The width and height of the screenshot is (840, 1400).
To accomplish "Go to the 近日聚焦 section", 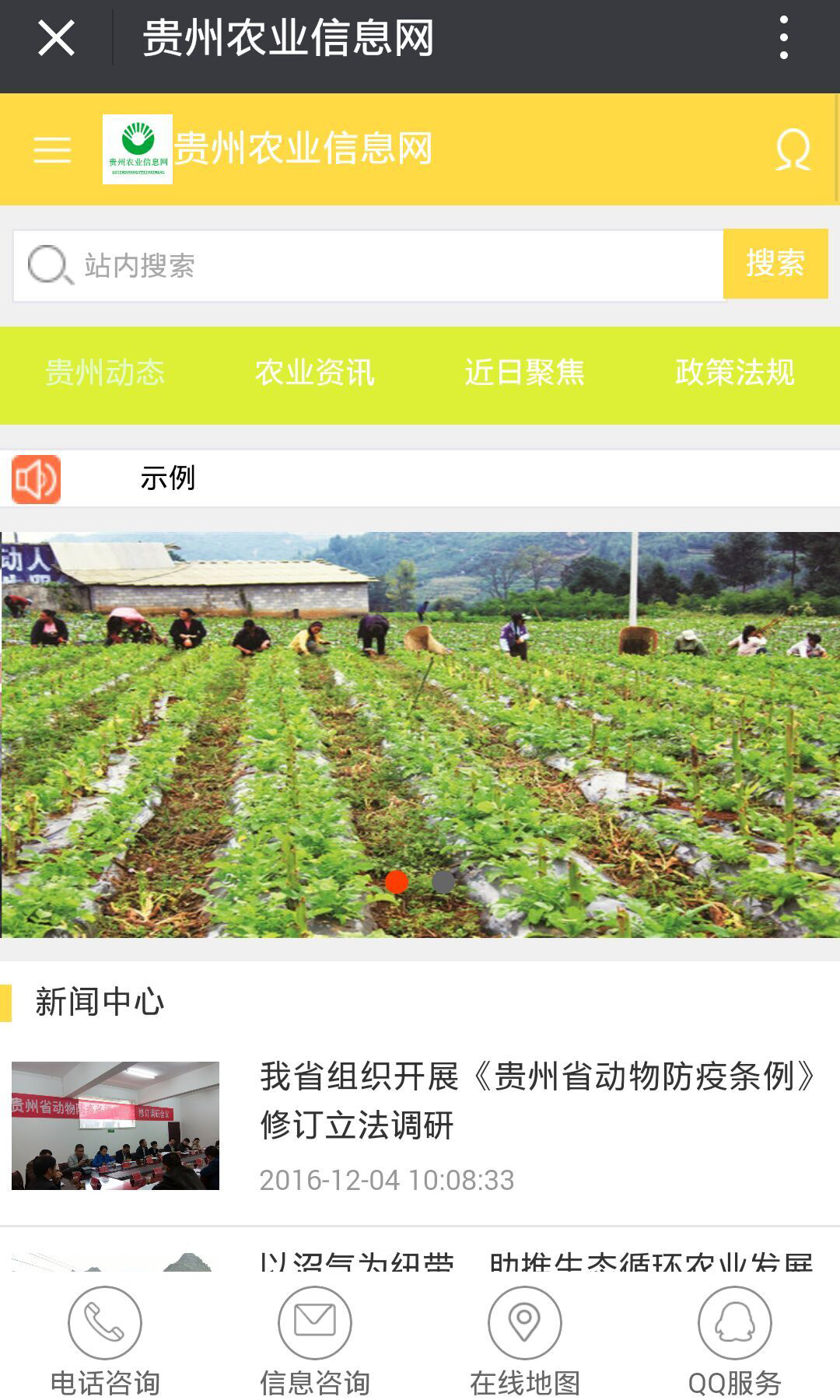I will coord(524,373).
